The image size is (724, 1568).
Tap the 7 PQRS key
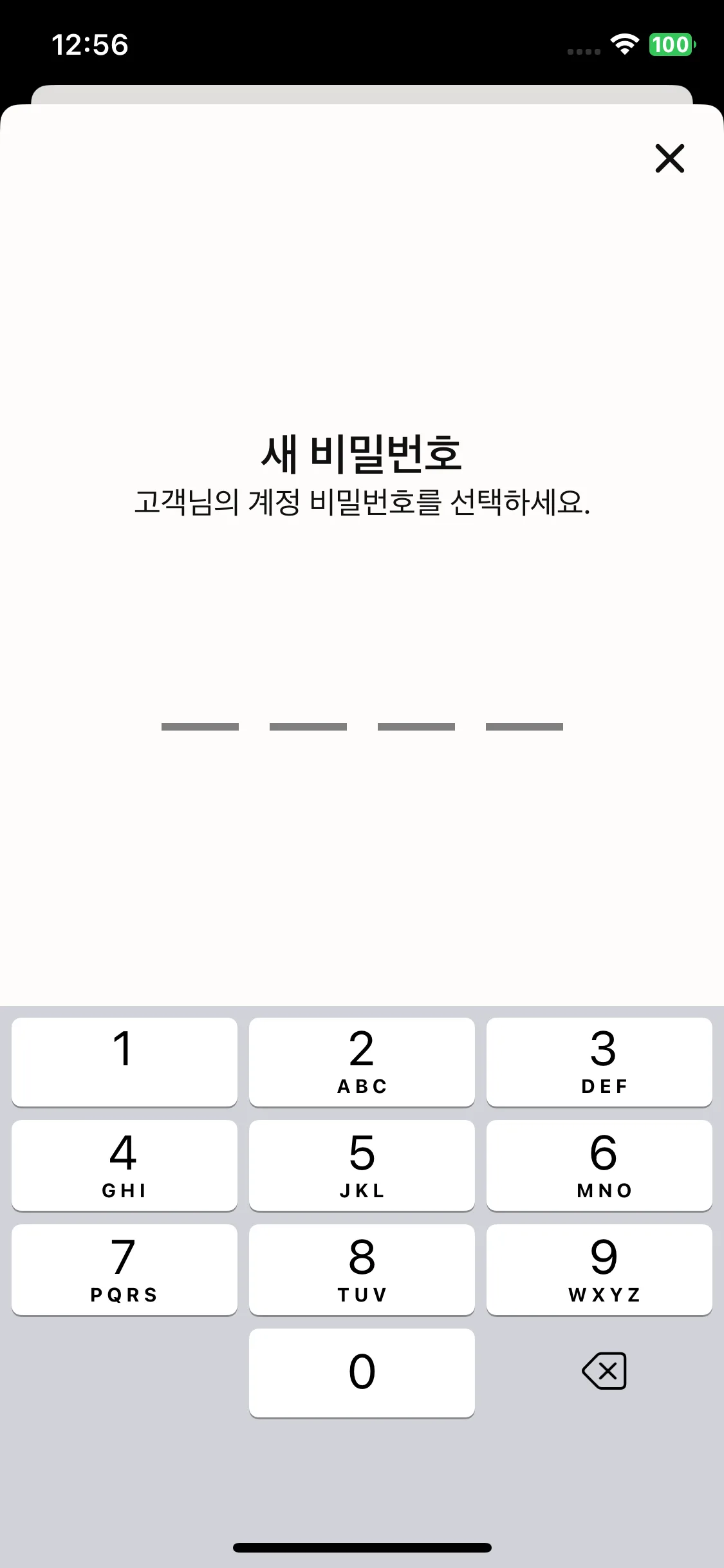124,1269
